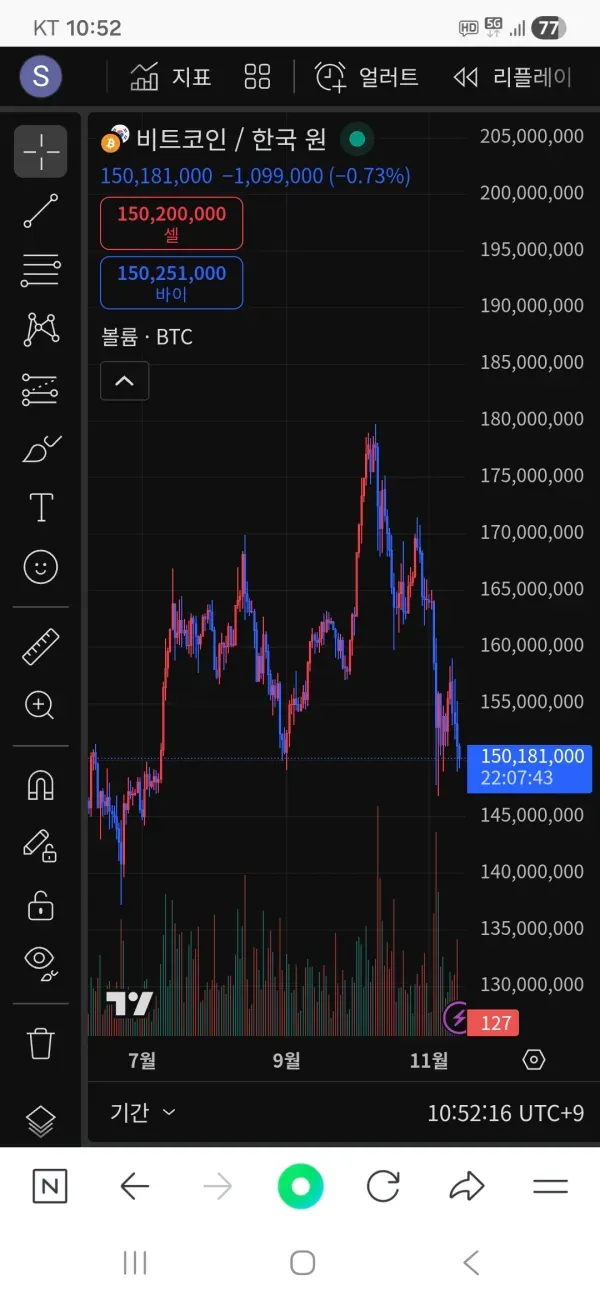Open the 얼러트 alert creator
Image resolution: width=600 pixels, height=1300 pixels.
pyautogui.click(x=366, y=77)
